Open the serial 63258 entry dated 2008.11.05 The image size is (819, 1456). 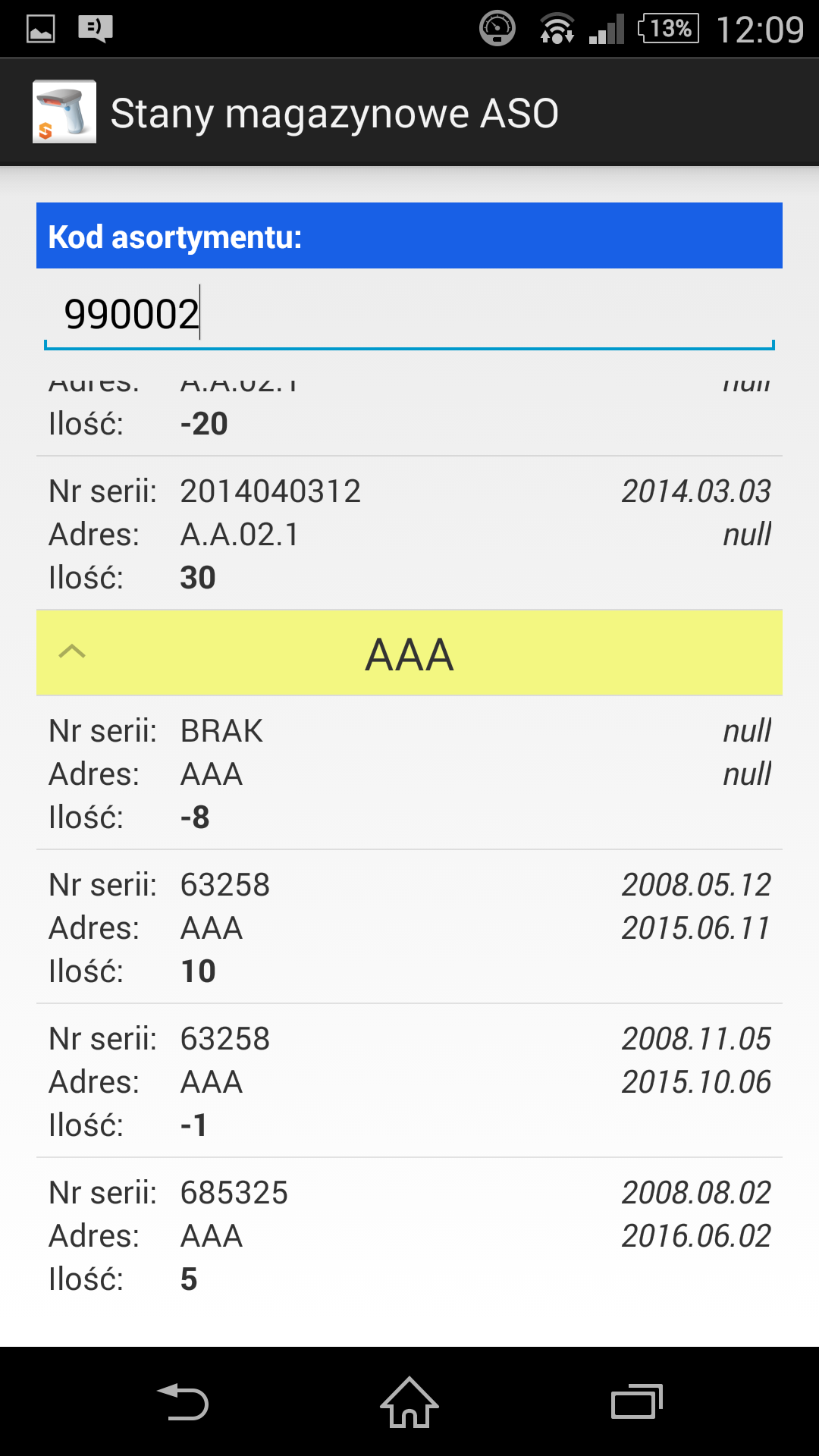click(x=409, y=1081)
